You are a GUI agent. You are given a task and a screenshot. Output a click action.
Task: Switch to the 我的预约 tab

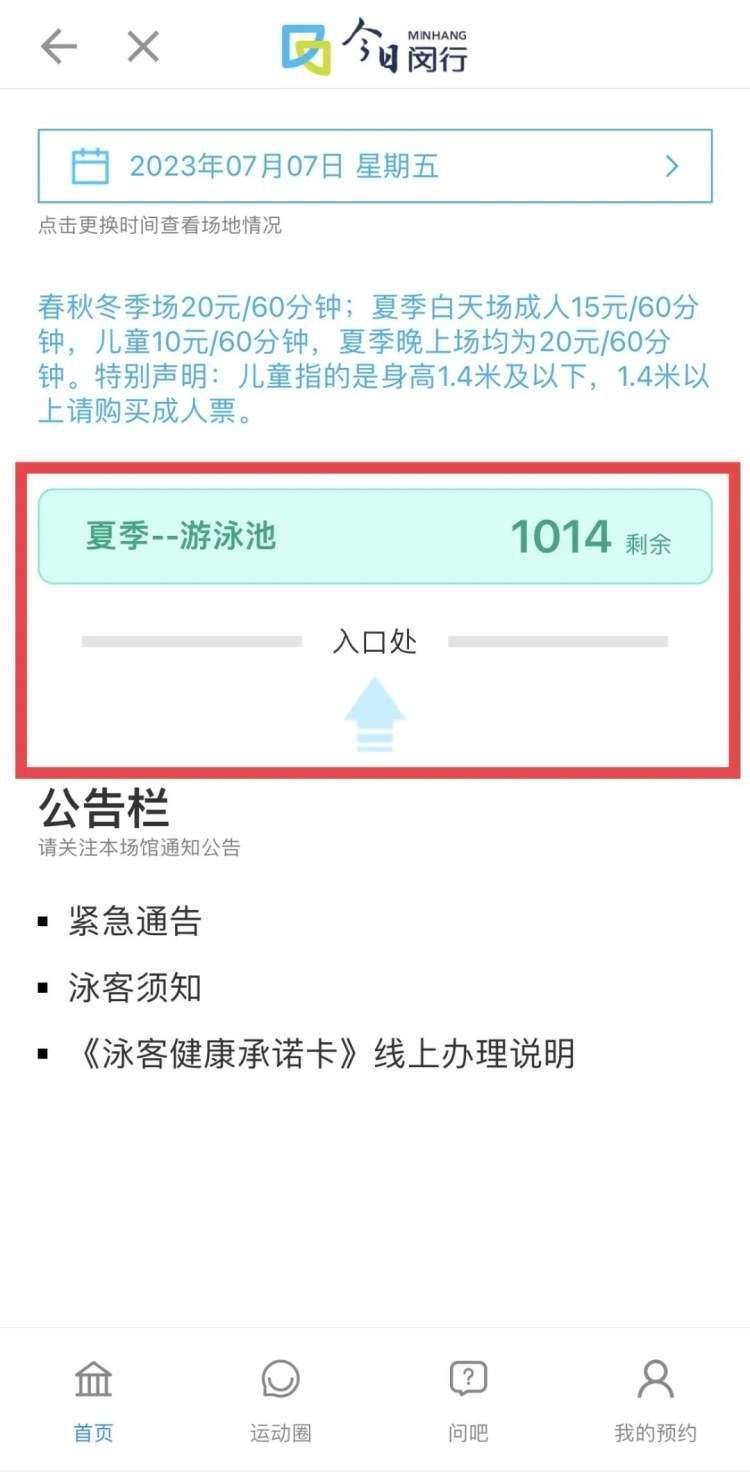coord(655,1400)
